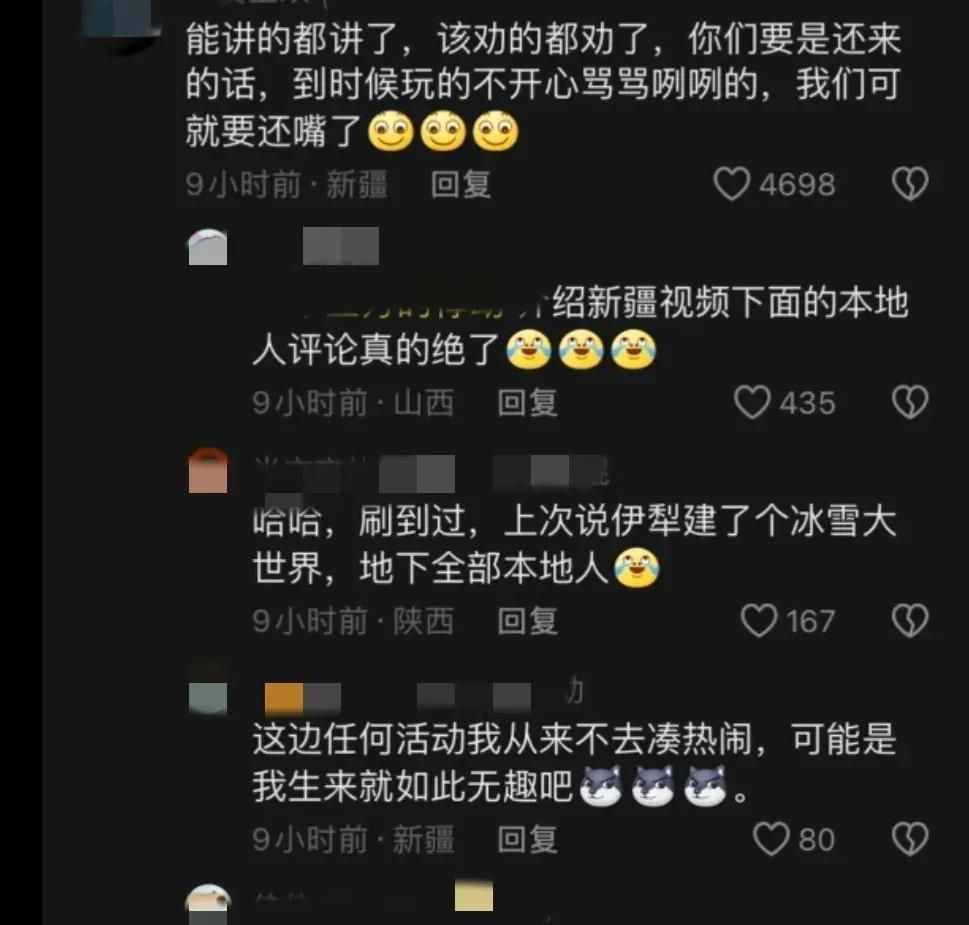Reply to the comment about 伊犁冰雪大世界
The image size is (969, 925).
tap(527, 621)
